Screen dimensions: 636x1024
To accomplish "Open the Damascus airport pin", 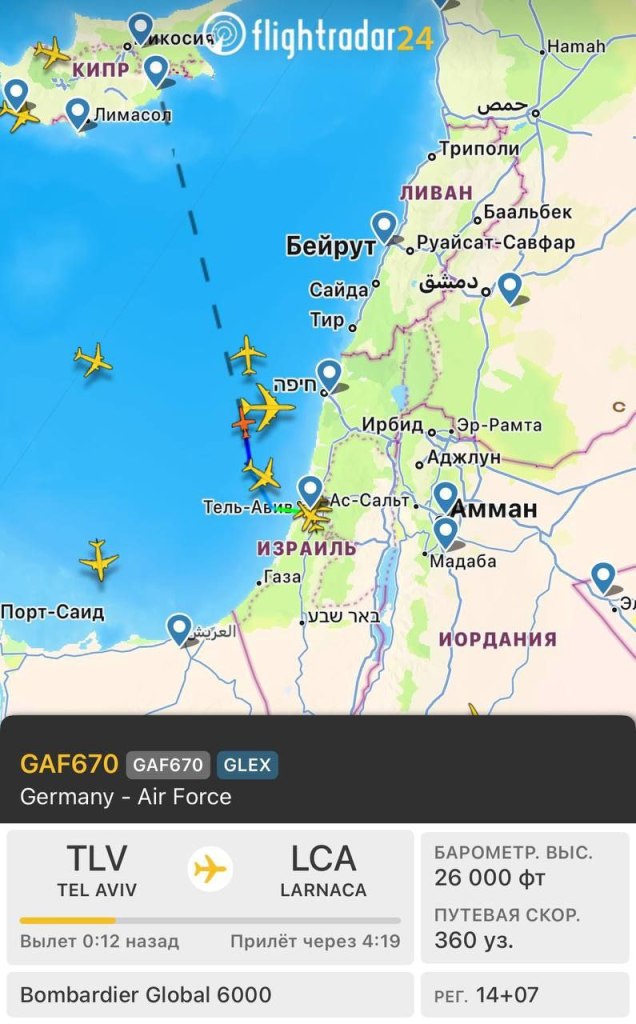I will click(x=510, y=288).
